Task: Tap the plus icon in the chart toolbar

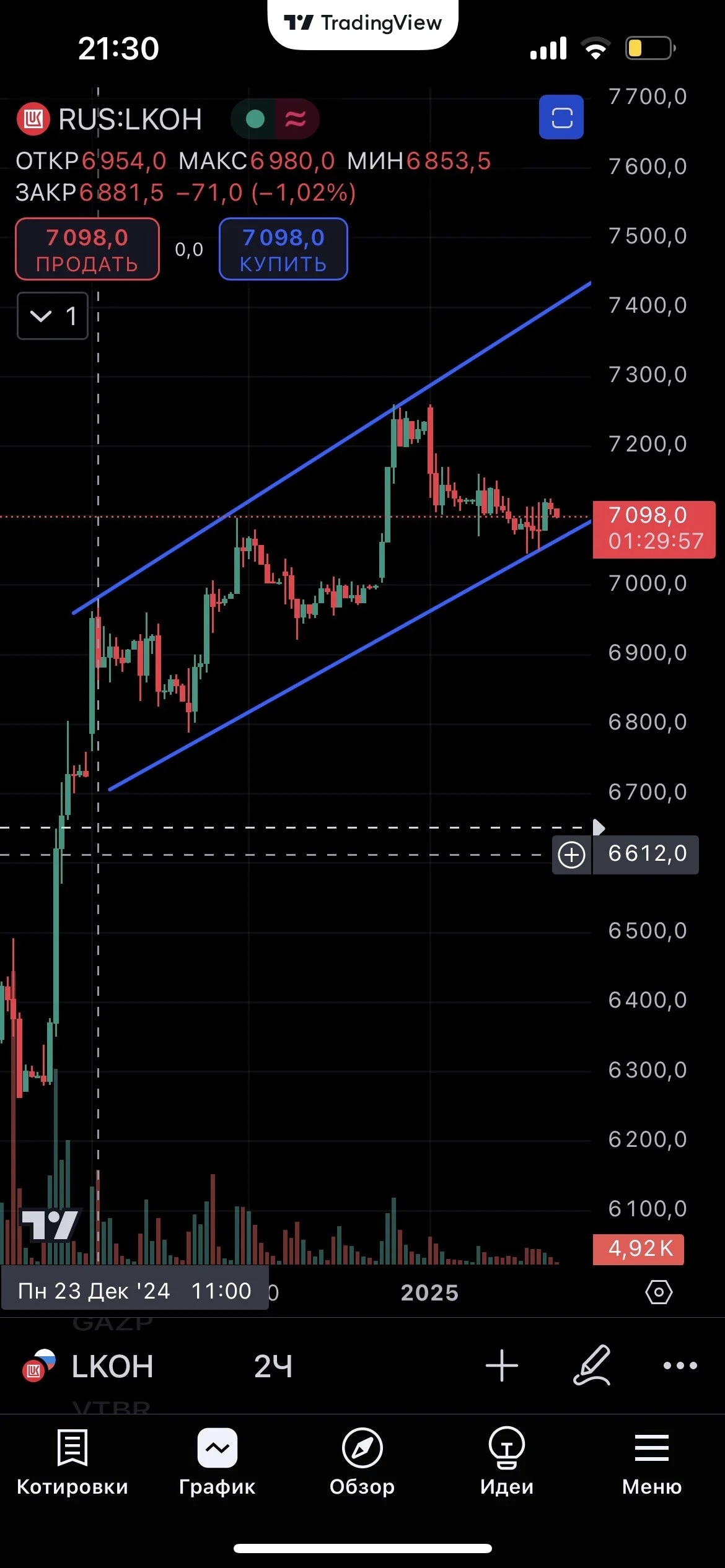Action: click(501, 1365)
